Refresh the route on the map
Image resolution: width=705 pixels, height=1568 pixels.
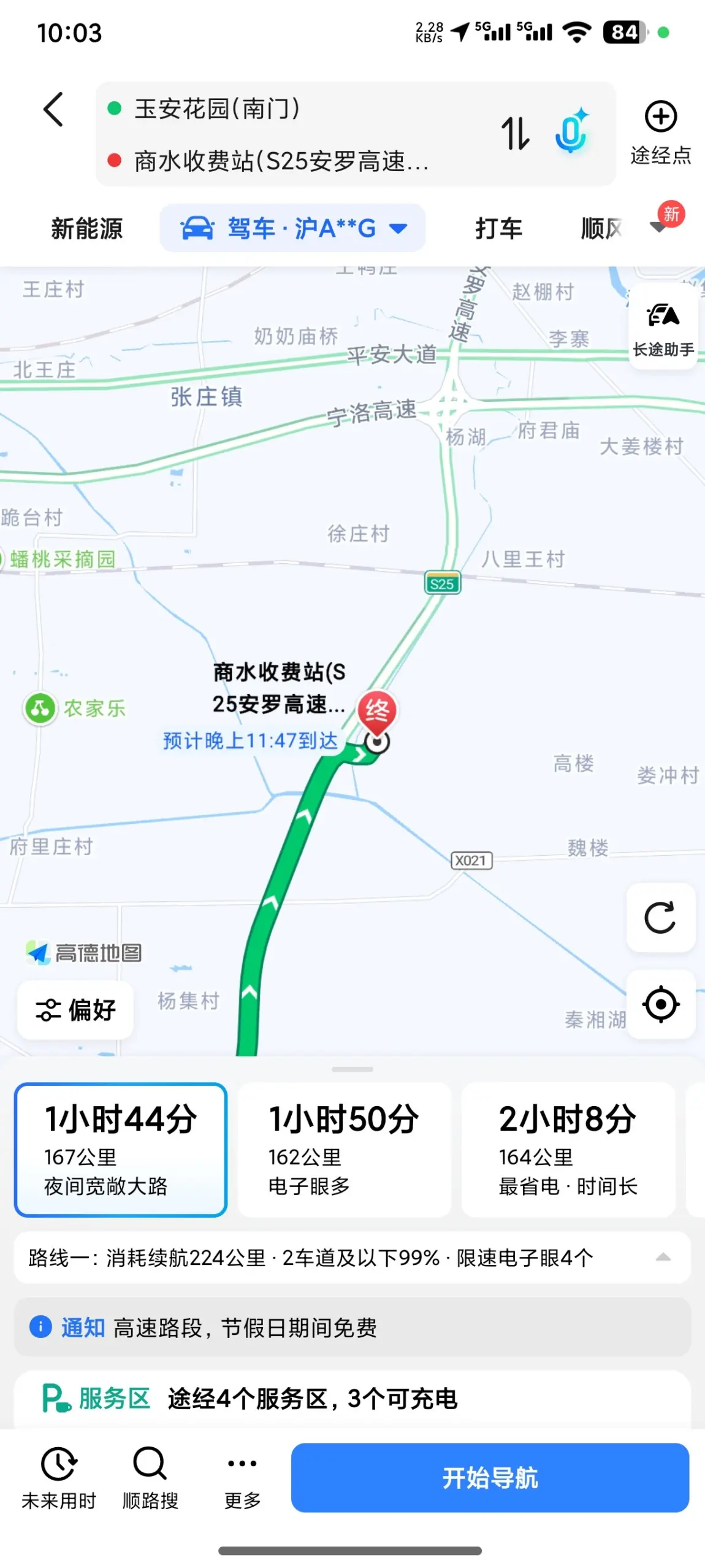(660, 918)
